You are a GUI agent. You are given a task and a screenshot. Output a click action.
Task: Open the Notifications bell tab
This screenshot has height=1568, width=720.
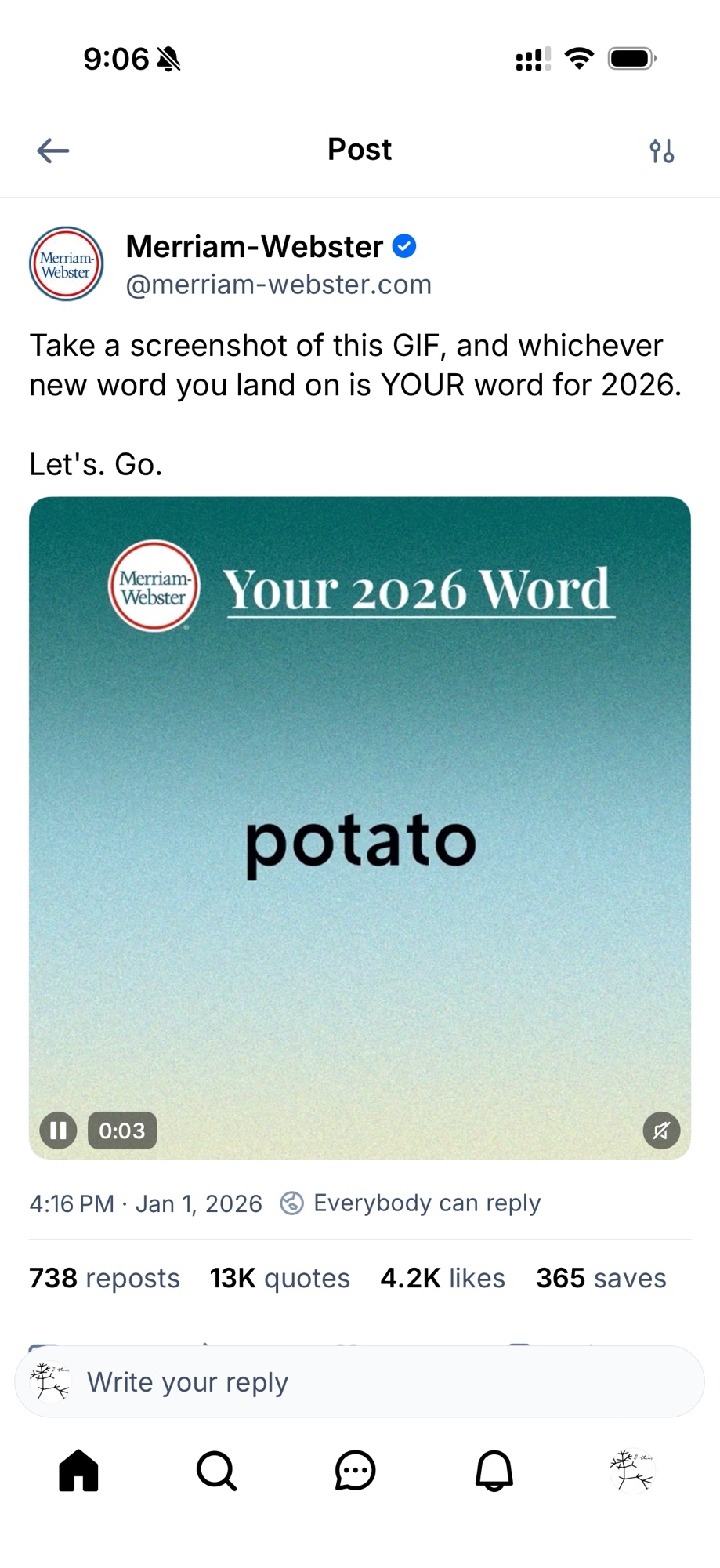tap(494, 1470)
